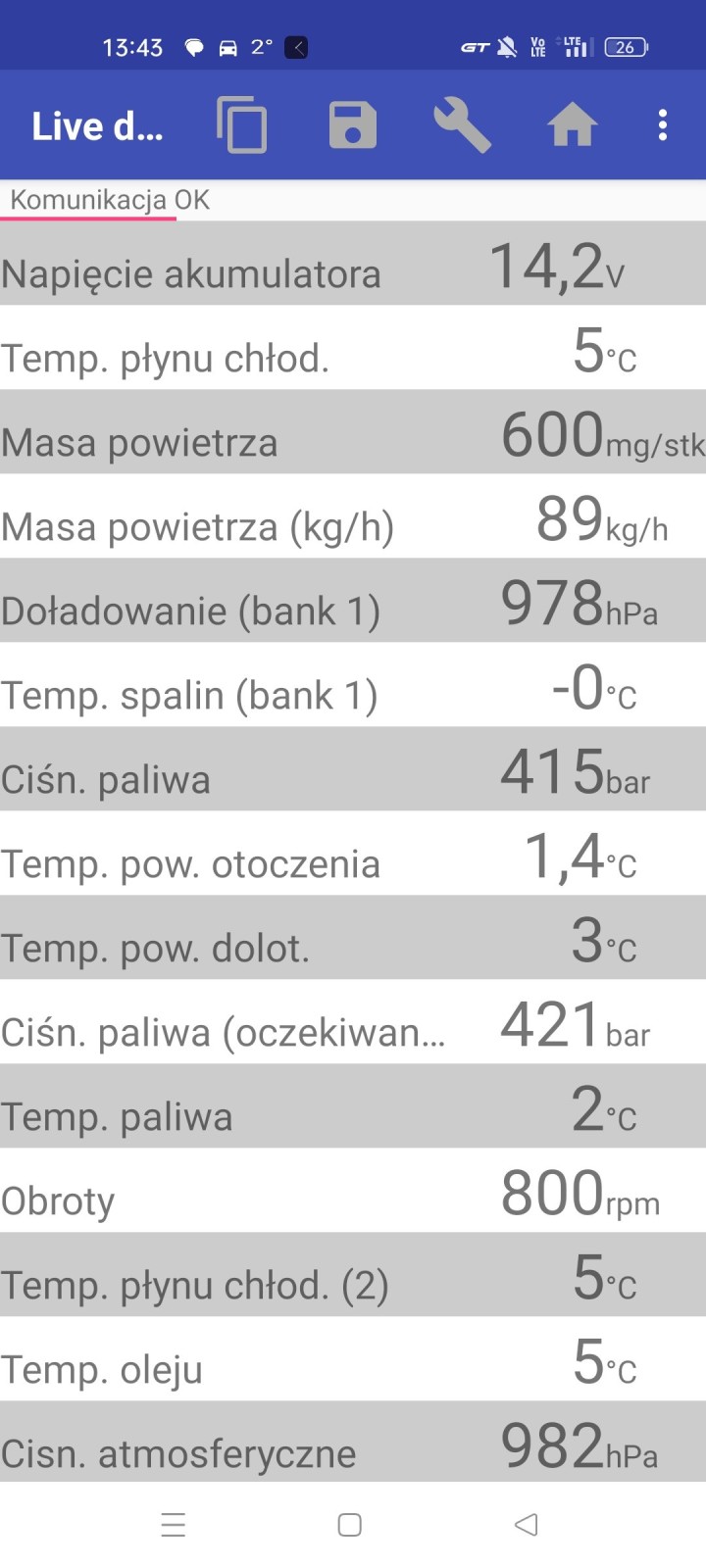The height and width of the screenshot is (1568, 706).
Task: Copy the live data readings
Action: (x=241, y=124)
